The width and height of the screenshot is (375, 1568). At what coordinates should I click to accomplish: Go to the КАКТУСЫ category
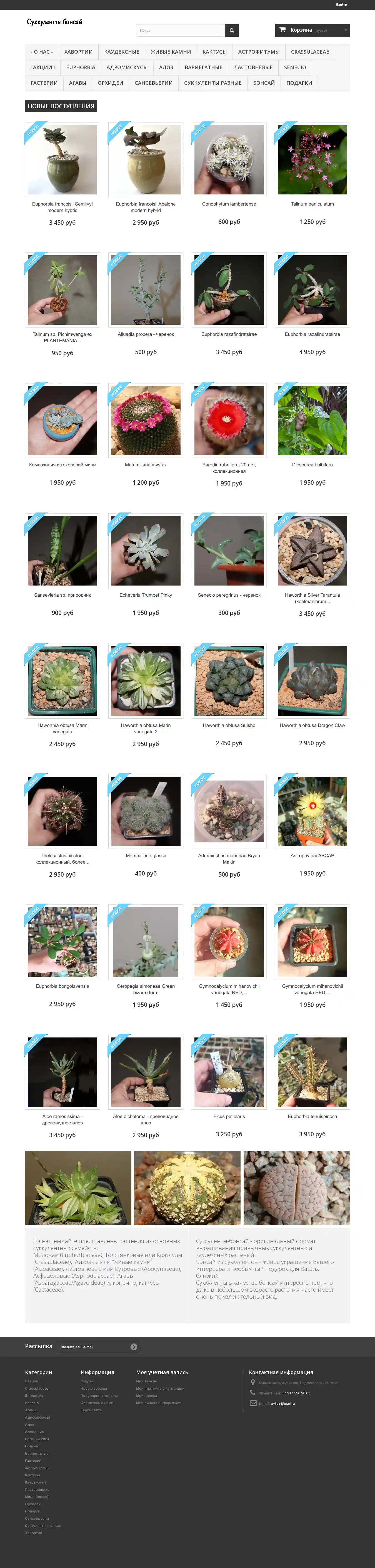click(x=214, y=52)
